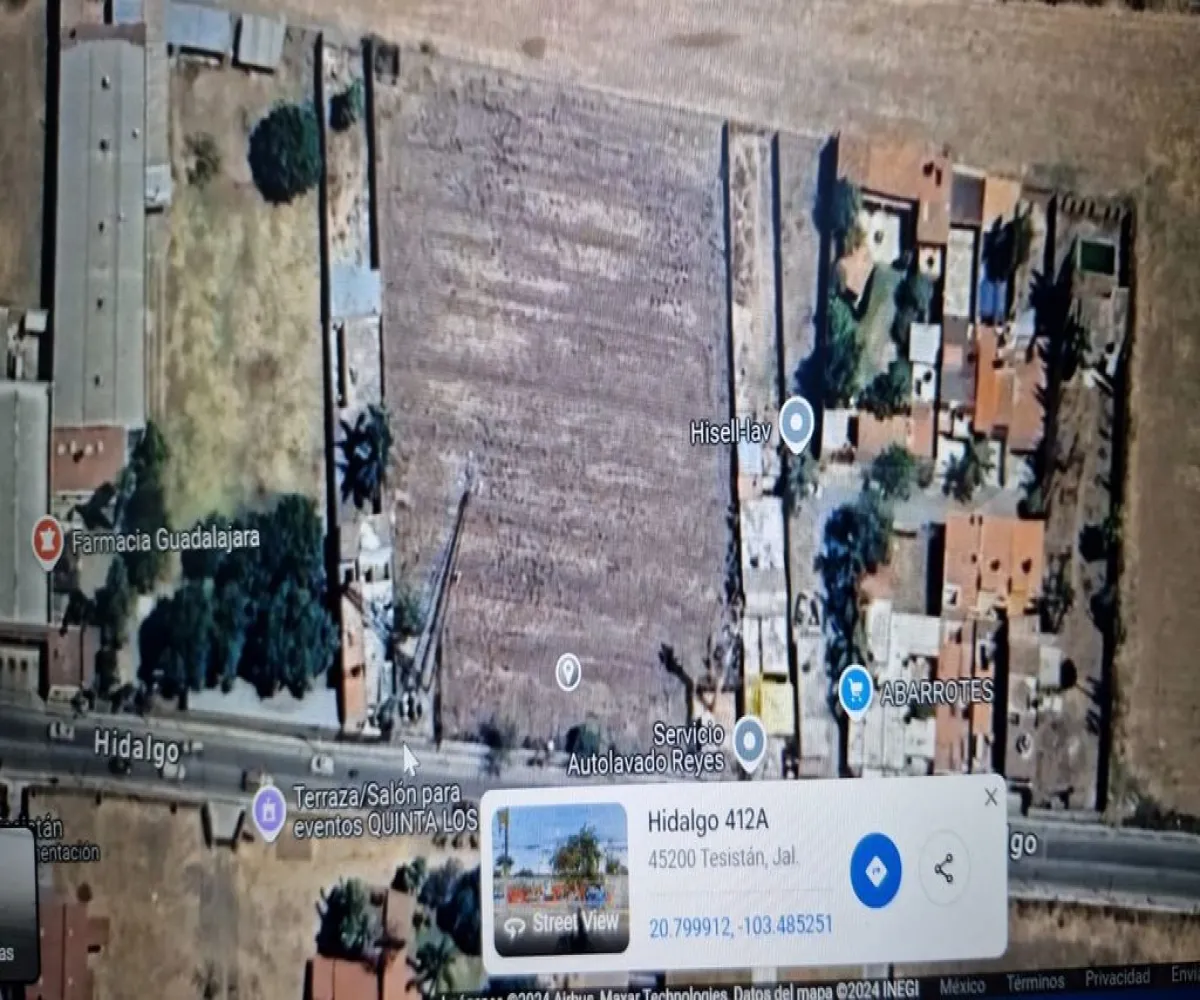
Task: Tap the coordinates 20.799912, -103.485251 link
Action: (x=740, y=925)
